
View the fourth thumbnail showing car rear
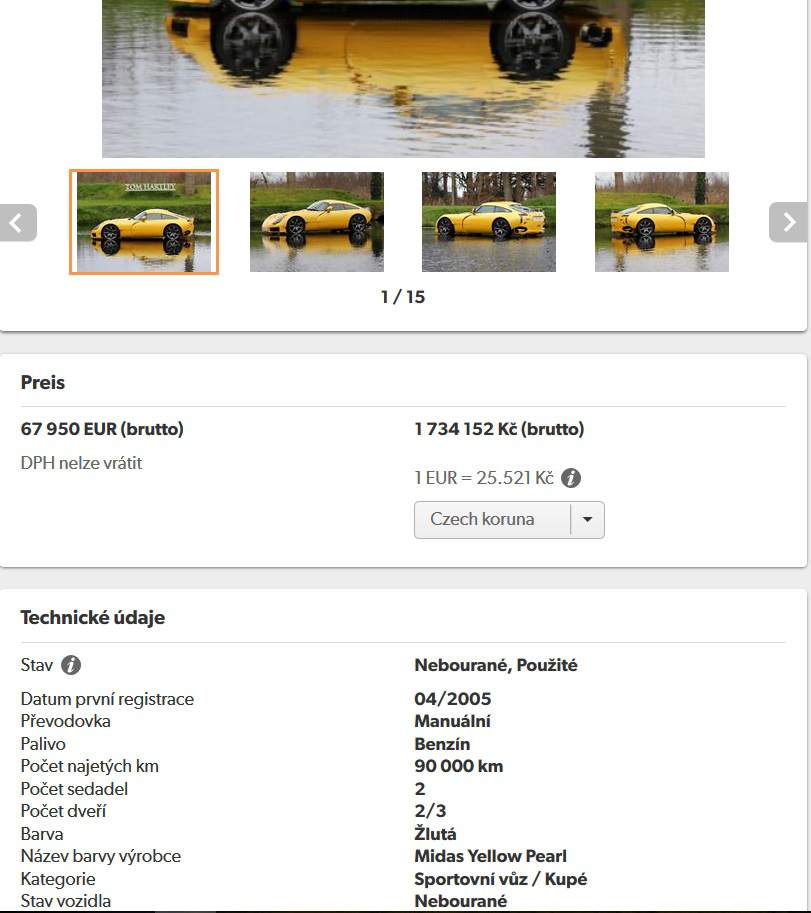coord(662,222)
